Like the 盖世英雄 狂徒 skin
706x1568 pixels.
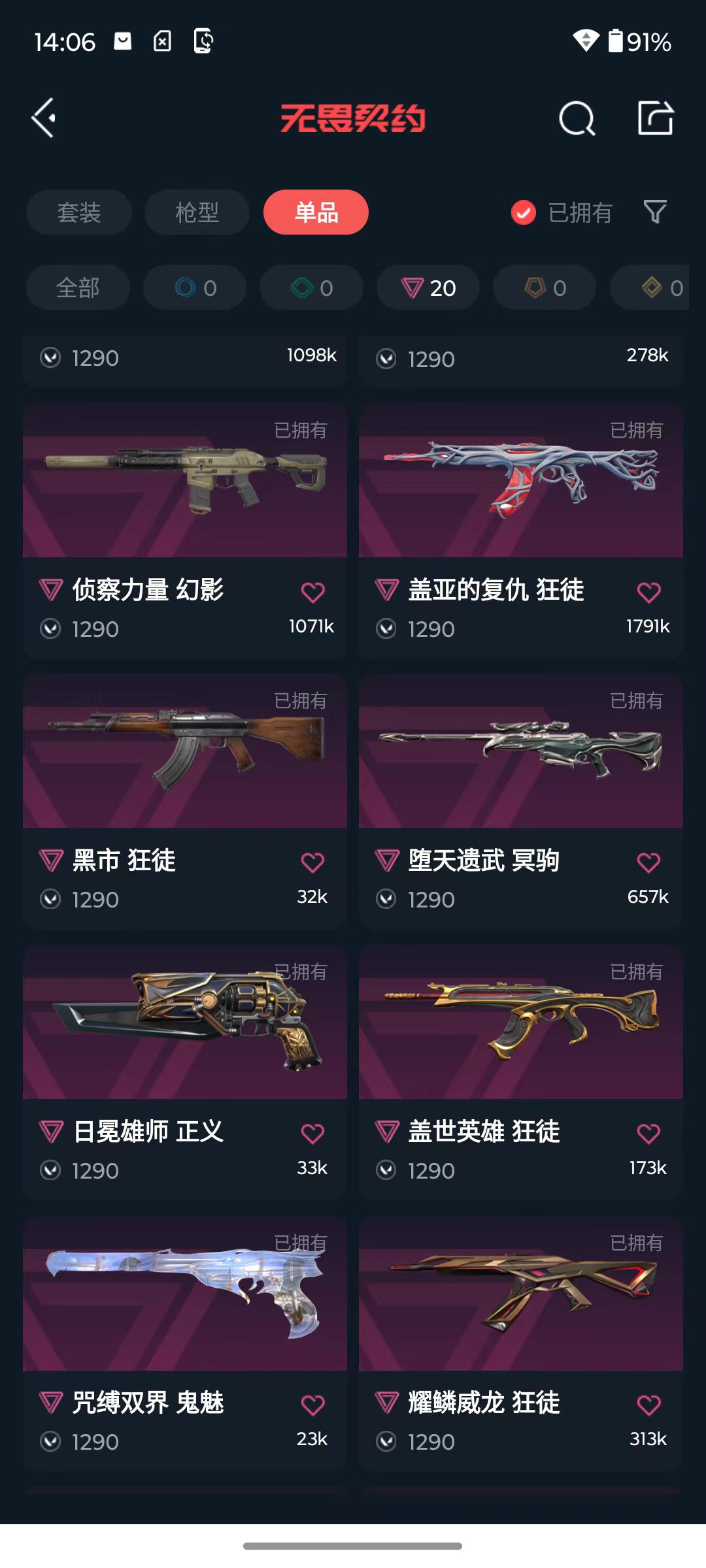point(648,1134)
